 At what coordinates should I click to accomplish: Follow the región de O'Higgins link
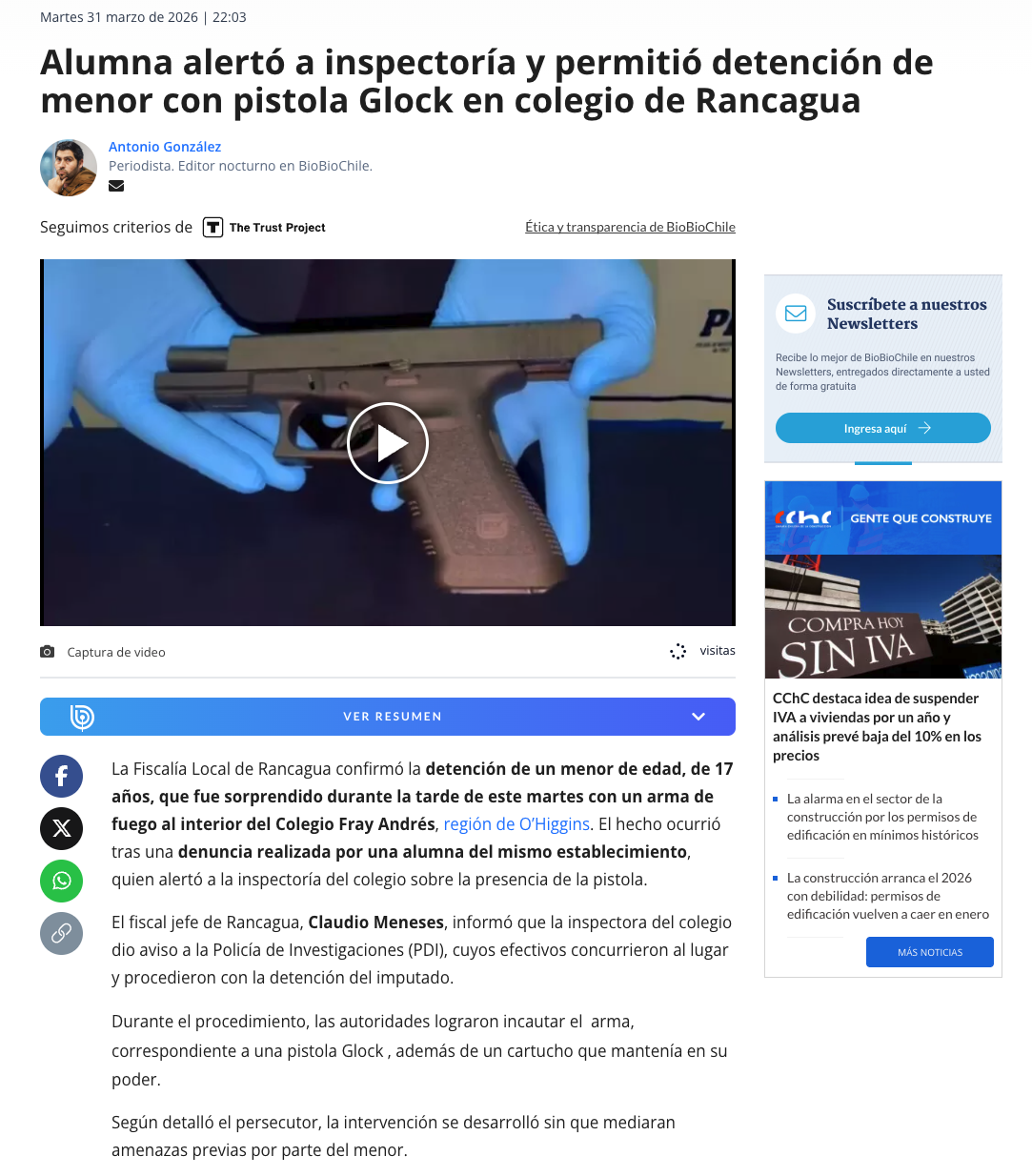click(516, 824)
